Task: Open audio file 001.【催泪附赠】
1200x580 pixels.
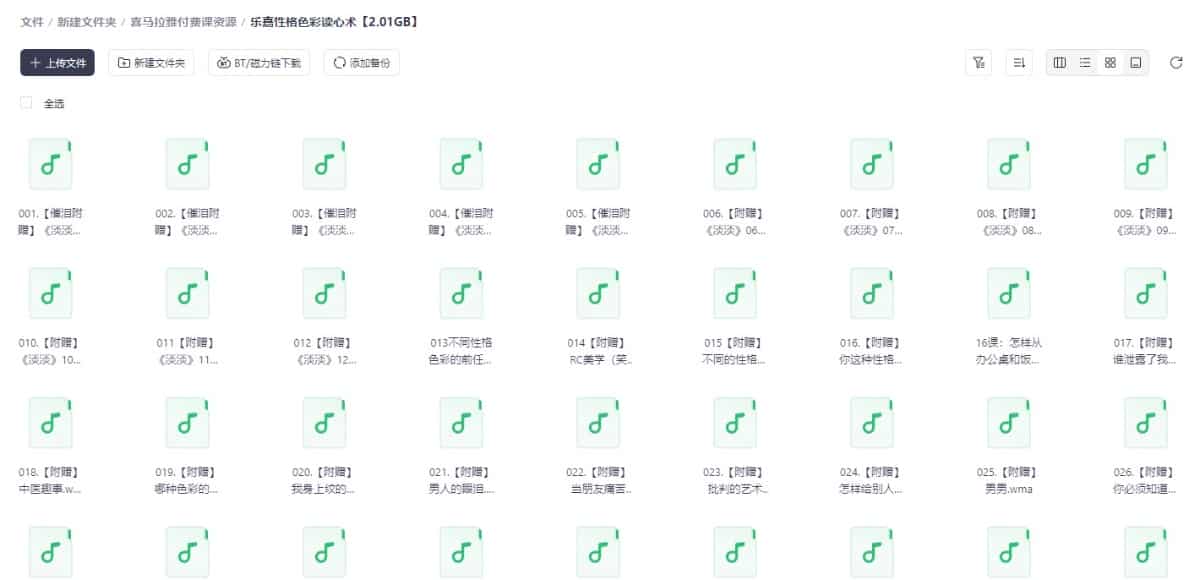Action: tap(50, 165)
